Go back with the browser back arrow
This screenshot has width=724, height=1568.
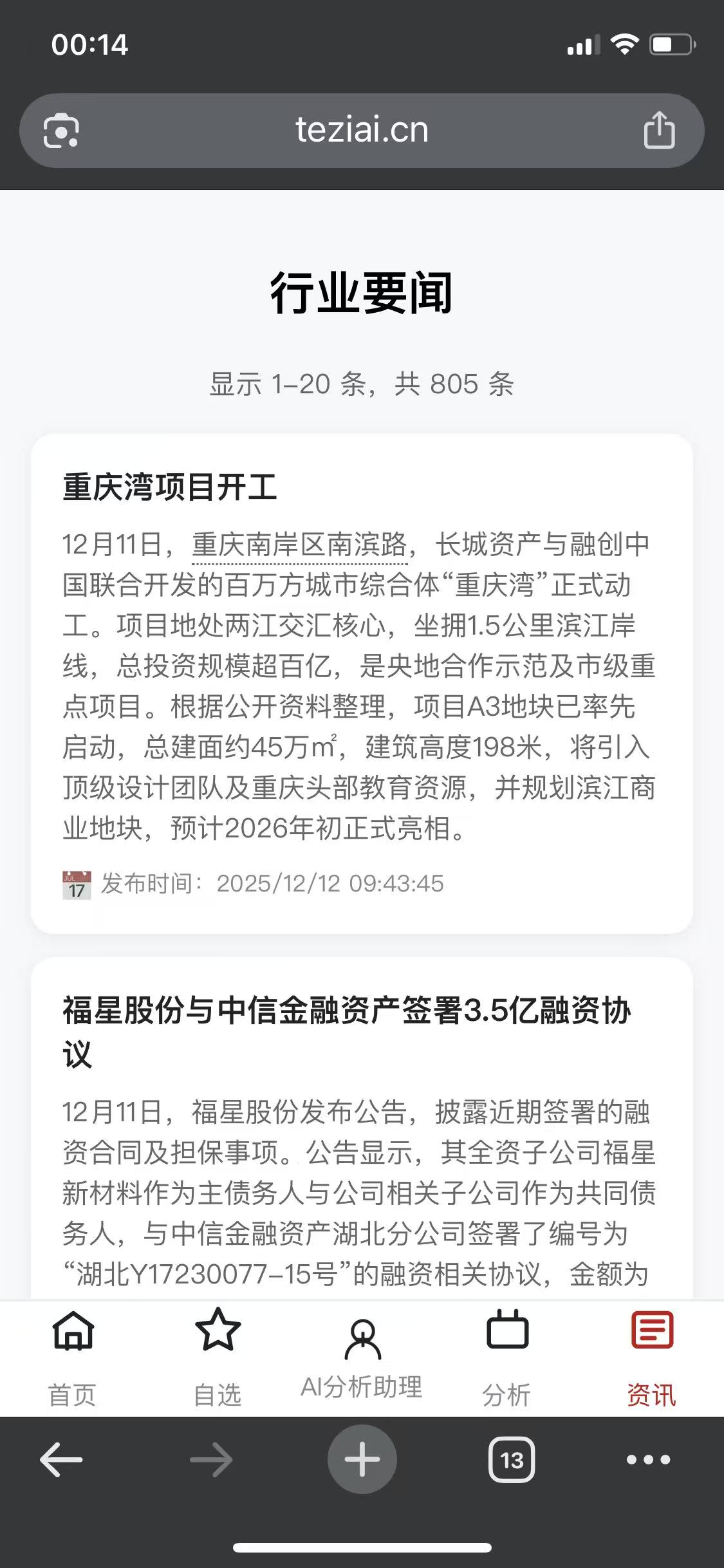pyautogui.click(x=61, y=1460)
